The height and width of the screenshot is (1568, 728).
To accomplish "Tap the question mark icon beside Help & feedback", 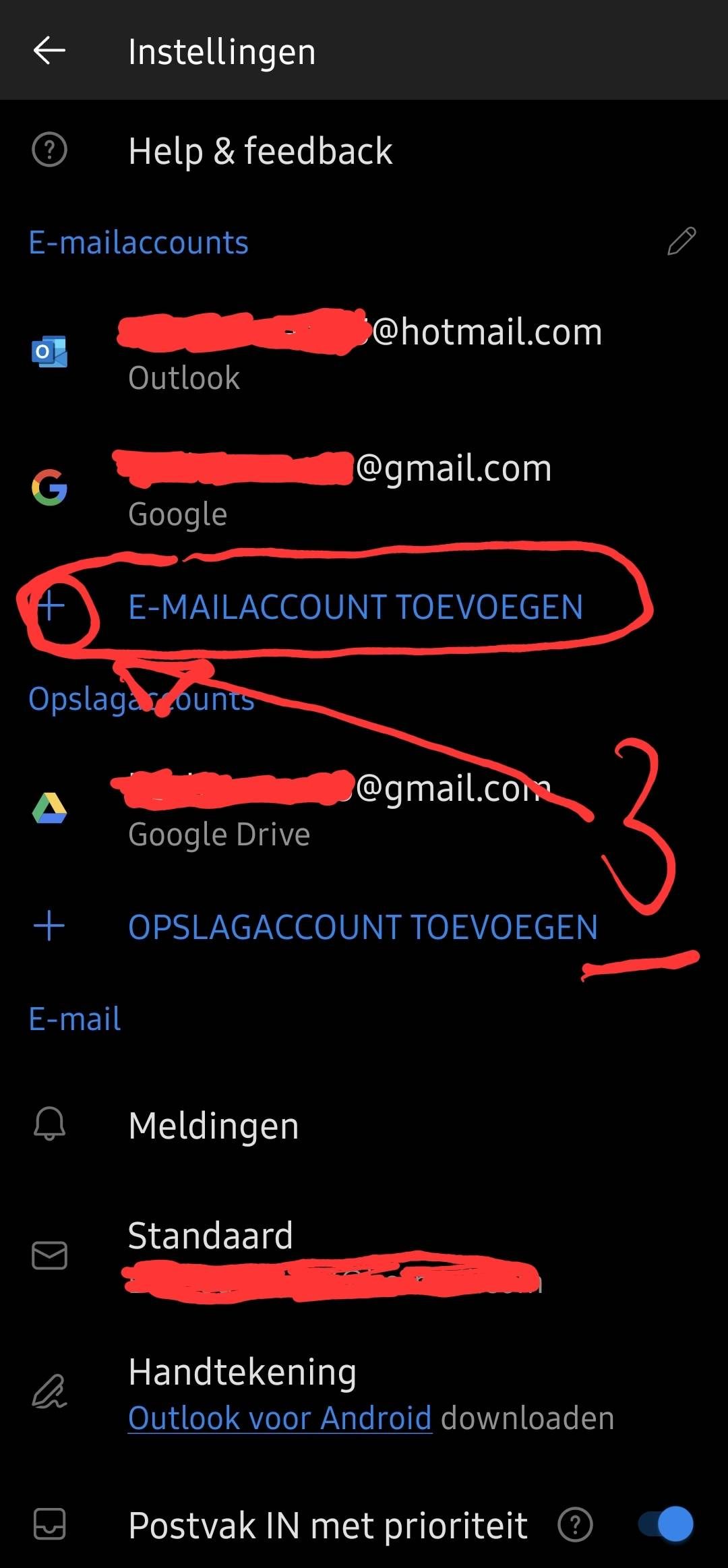I will 49,150.
